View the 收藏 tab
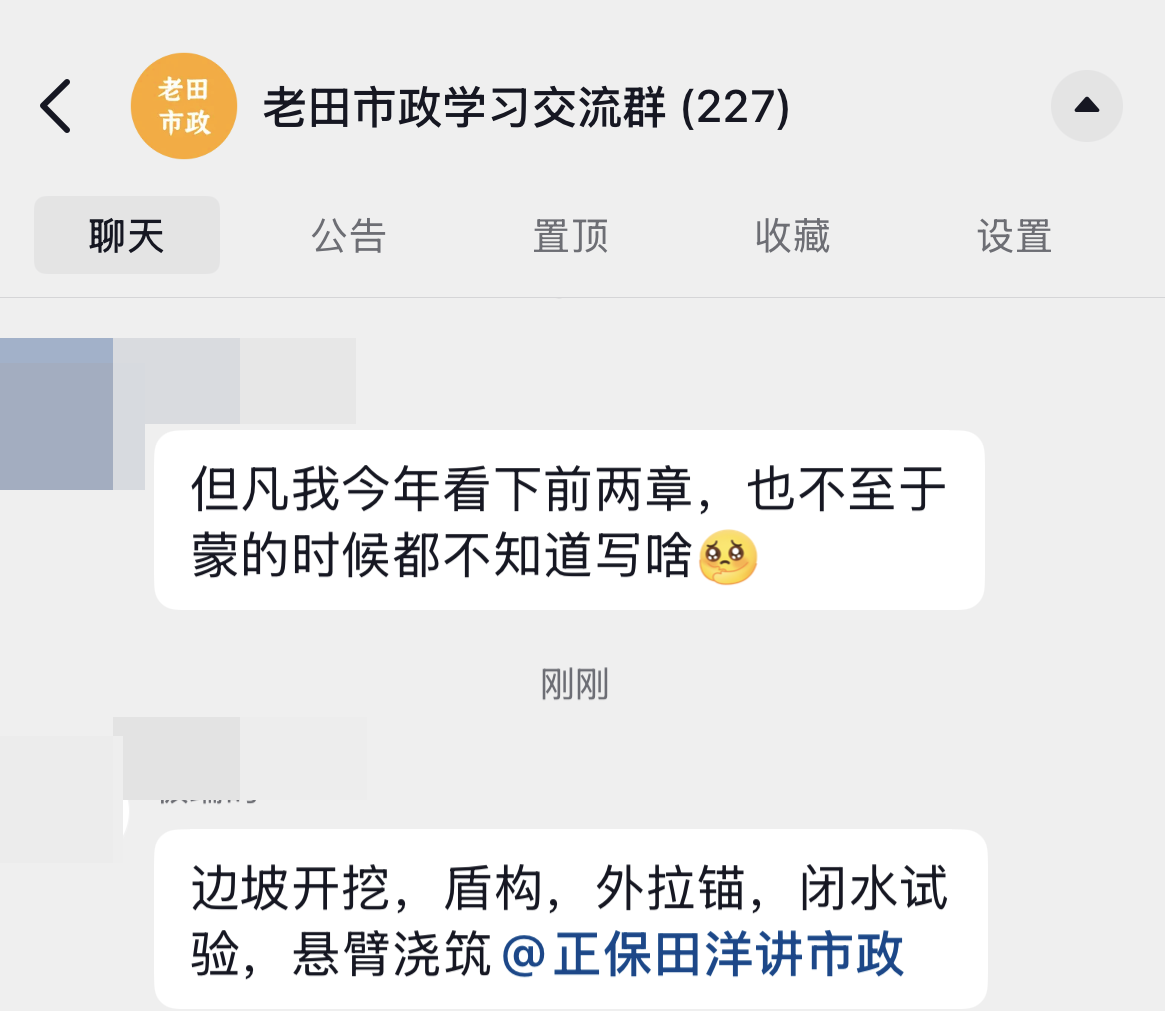This screenshot has width=1165, height=1011. point(793,235)
